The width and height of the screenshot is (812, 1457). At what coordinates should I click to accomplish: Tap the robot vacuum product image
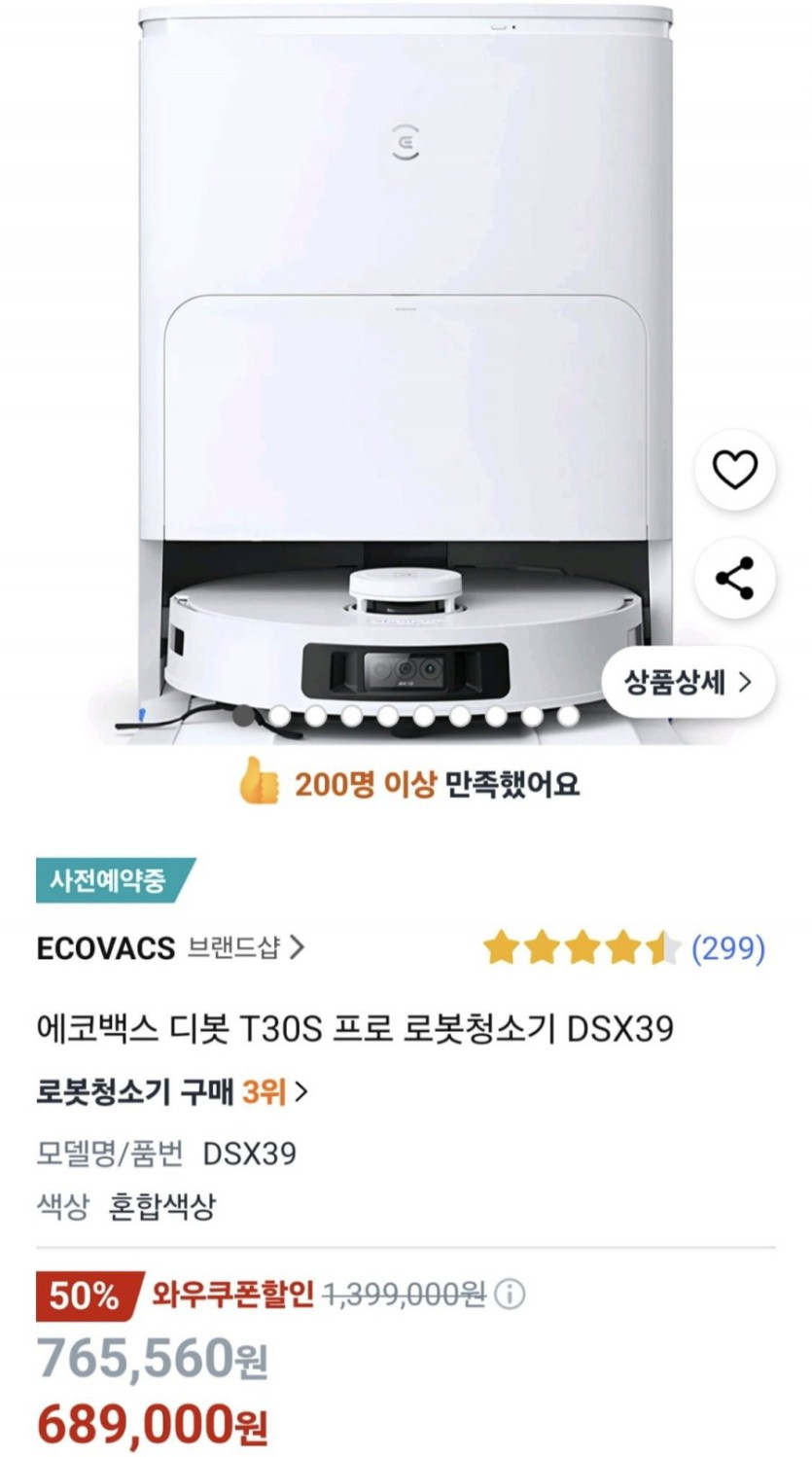point(406,374)
